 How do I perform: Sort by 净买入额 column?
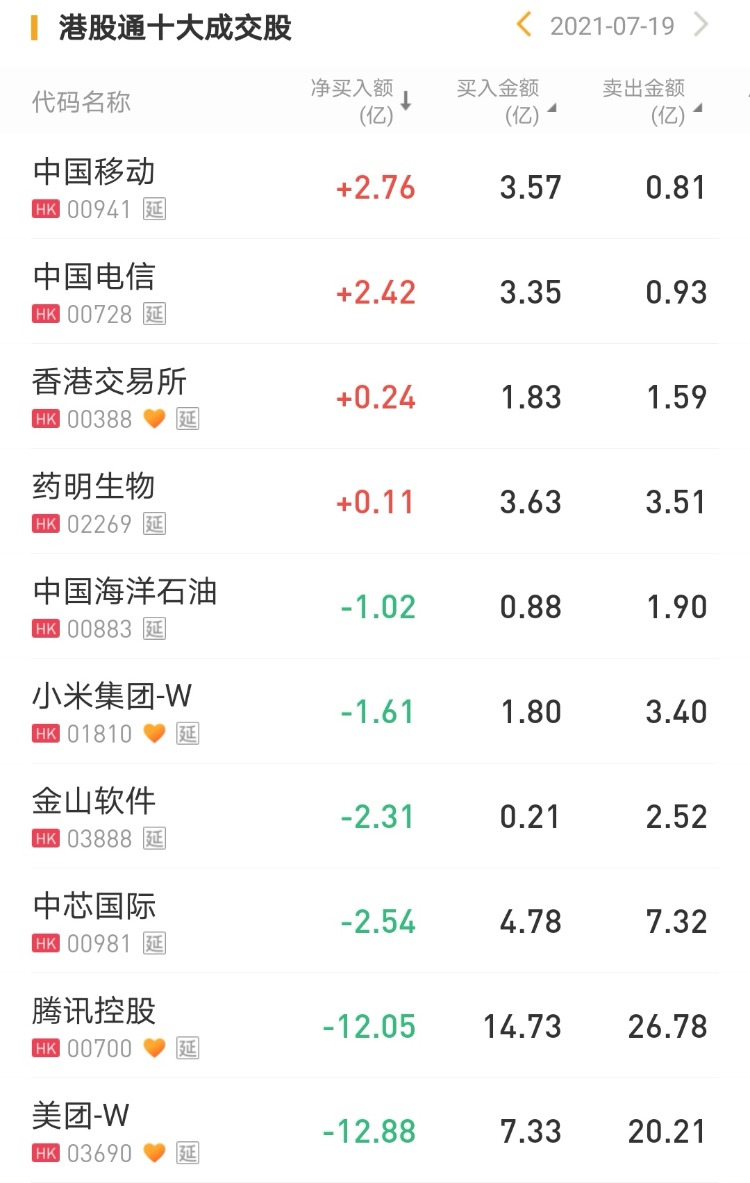coord(360,101)
